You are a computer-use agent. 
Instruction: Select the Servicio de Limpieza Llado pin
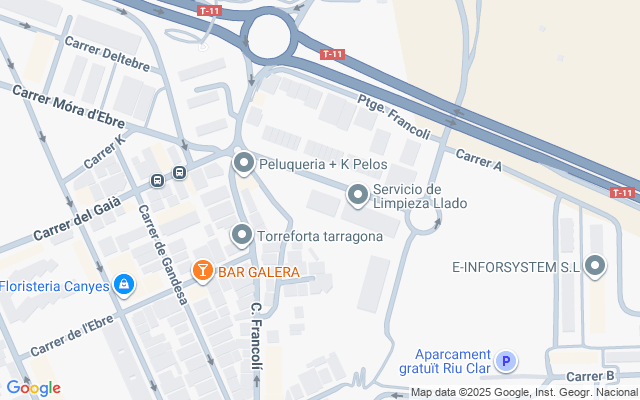(x=357, y=195)
